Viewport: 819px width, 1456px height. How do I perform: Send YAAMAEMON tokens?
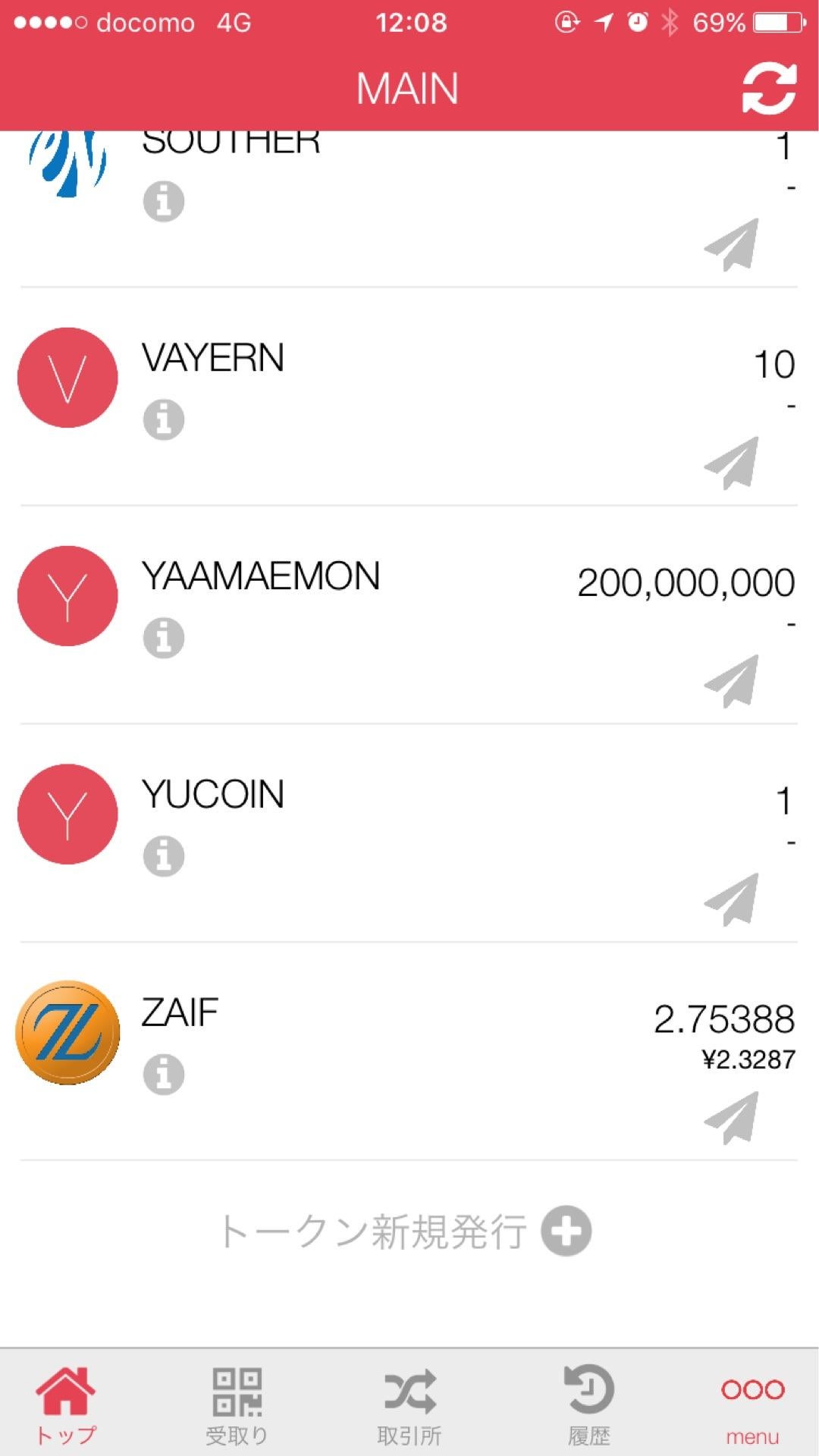[x=732, y=680]
